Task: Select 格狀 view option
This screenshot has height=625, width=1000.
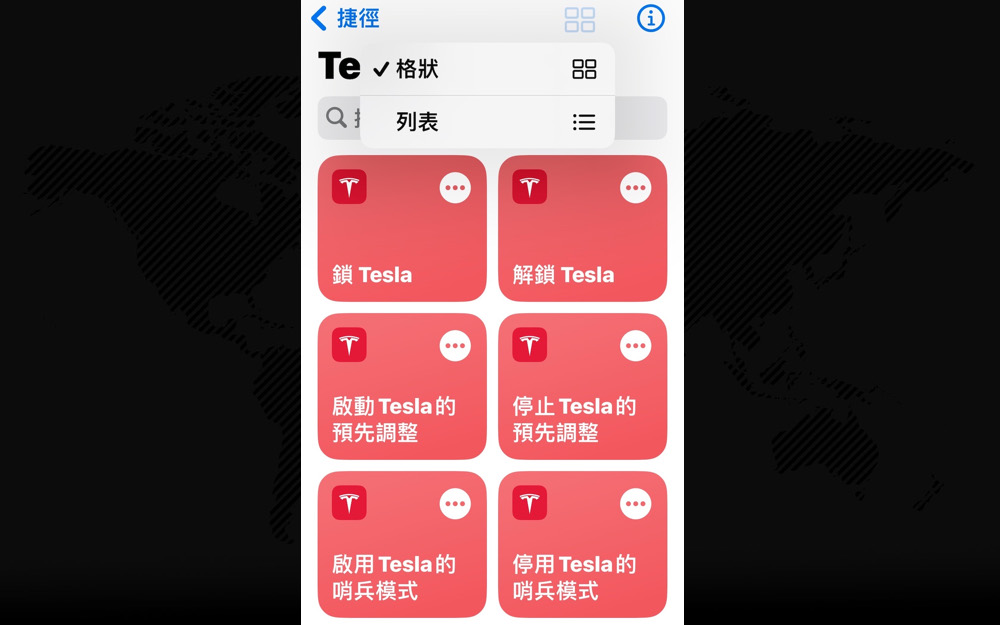Action: [x=486, y=69]
